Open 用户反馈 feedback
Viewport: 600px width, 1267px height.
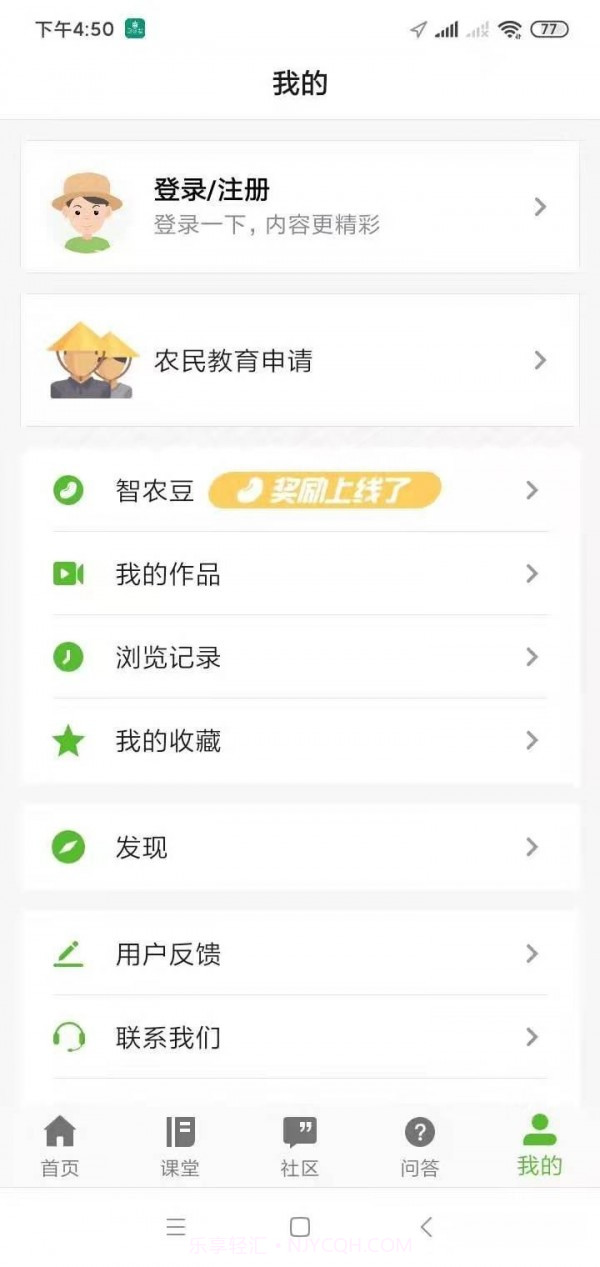pos(300,954)
